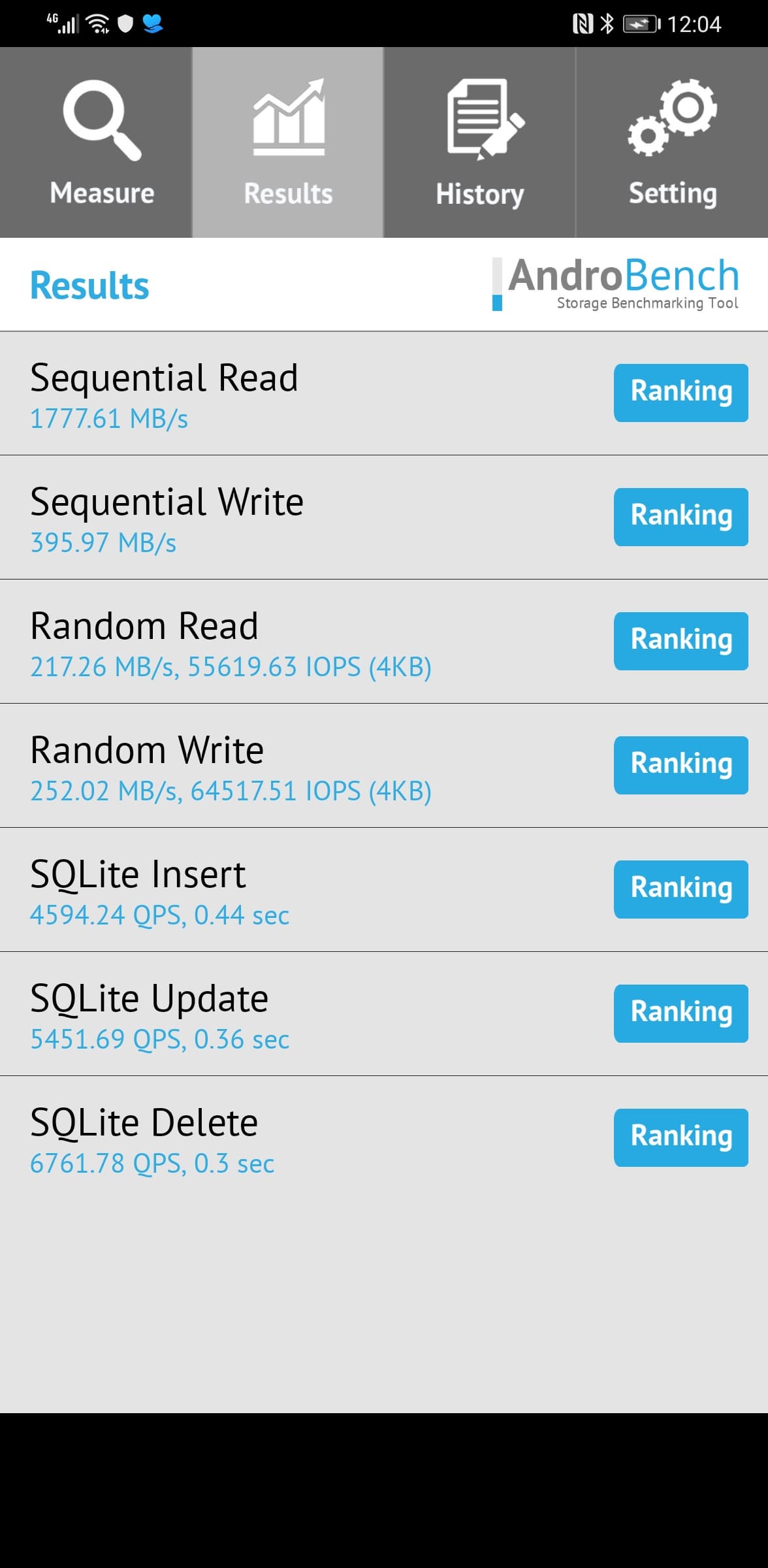Open SQLite Delete ranking
The image size is (768, 1568).
[x=680, y=1137]
